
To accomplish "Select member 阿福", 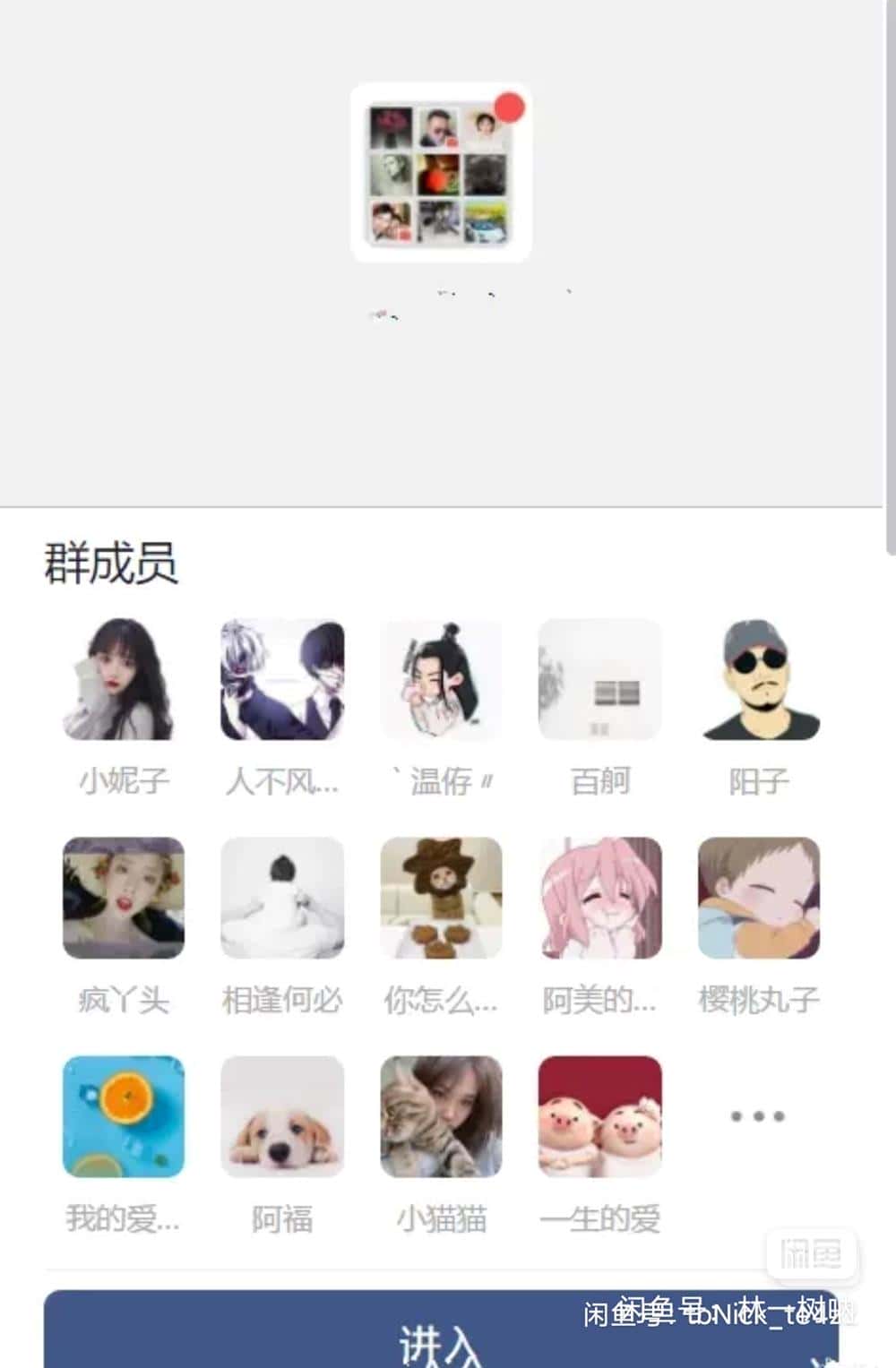I will [x=282, y=1116].
